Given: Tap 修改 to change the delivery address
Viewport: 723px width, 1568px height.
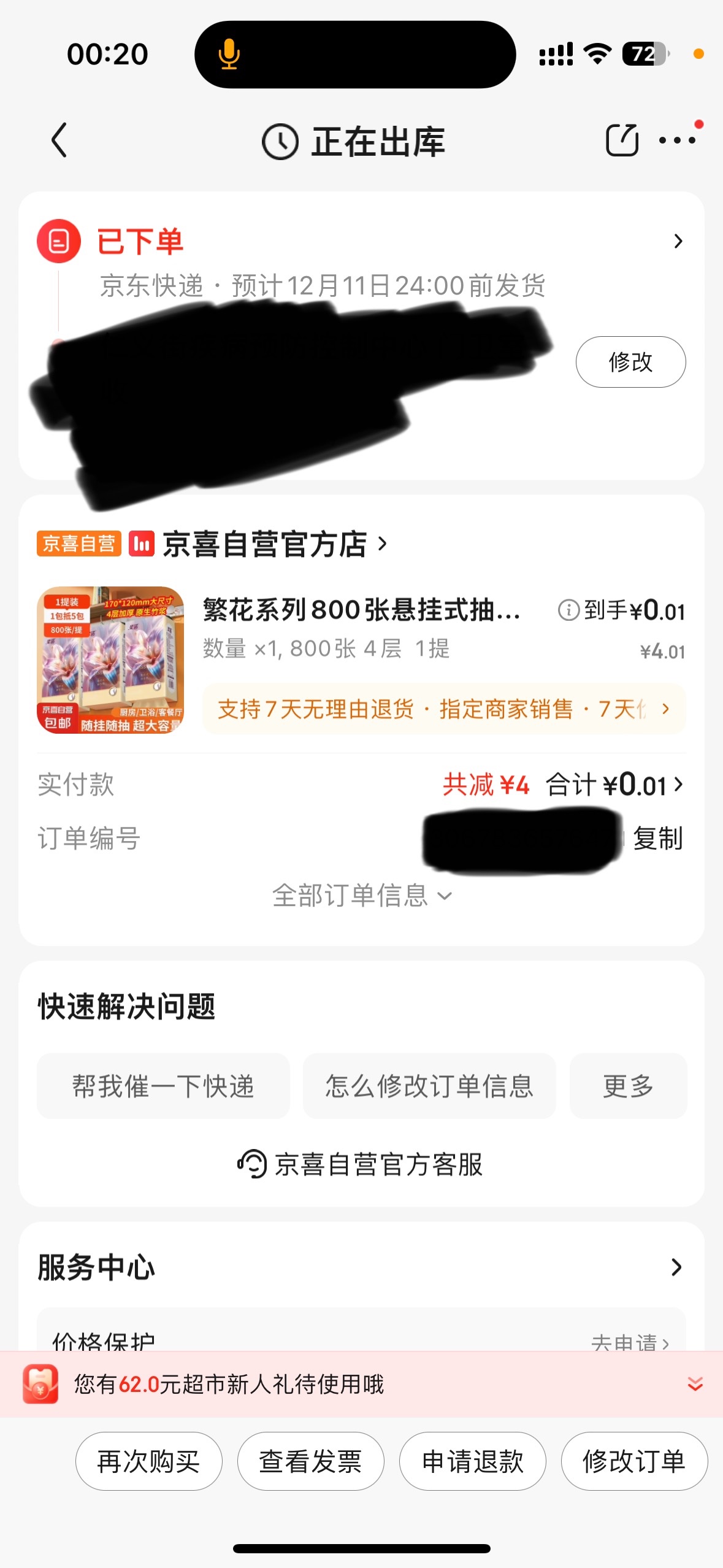Looking at the screenshot, I should pyautogui.click(x=630, y=361).
